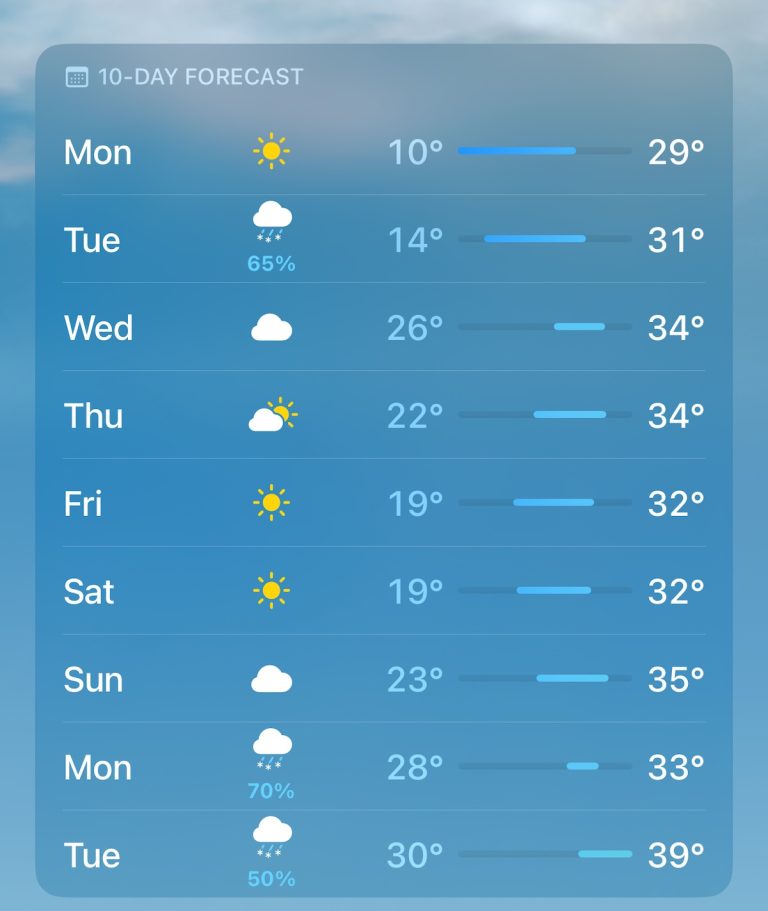Image resolution: width=768 pixels, height=911 pixels.
Task: Open Monday's forecast with 10° low
Action: [384, 152]
